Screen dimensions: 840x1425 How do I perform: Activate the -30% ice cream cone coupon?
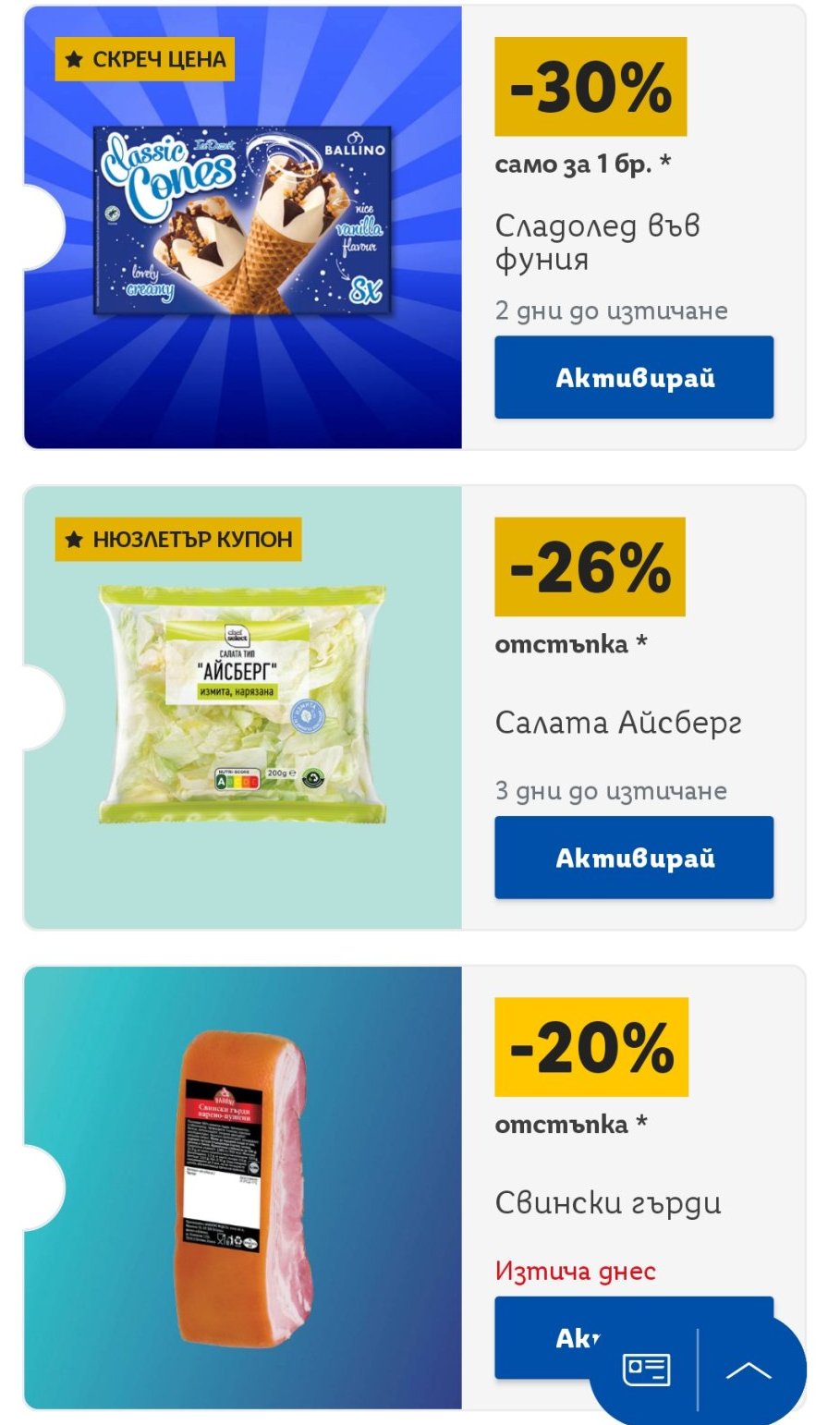pyautogui.click(x=634, y=377)
